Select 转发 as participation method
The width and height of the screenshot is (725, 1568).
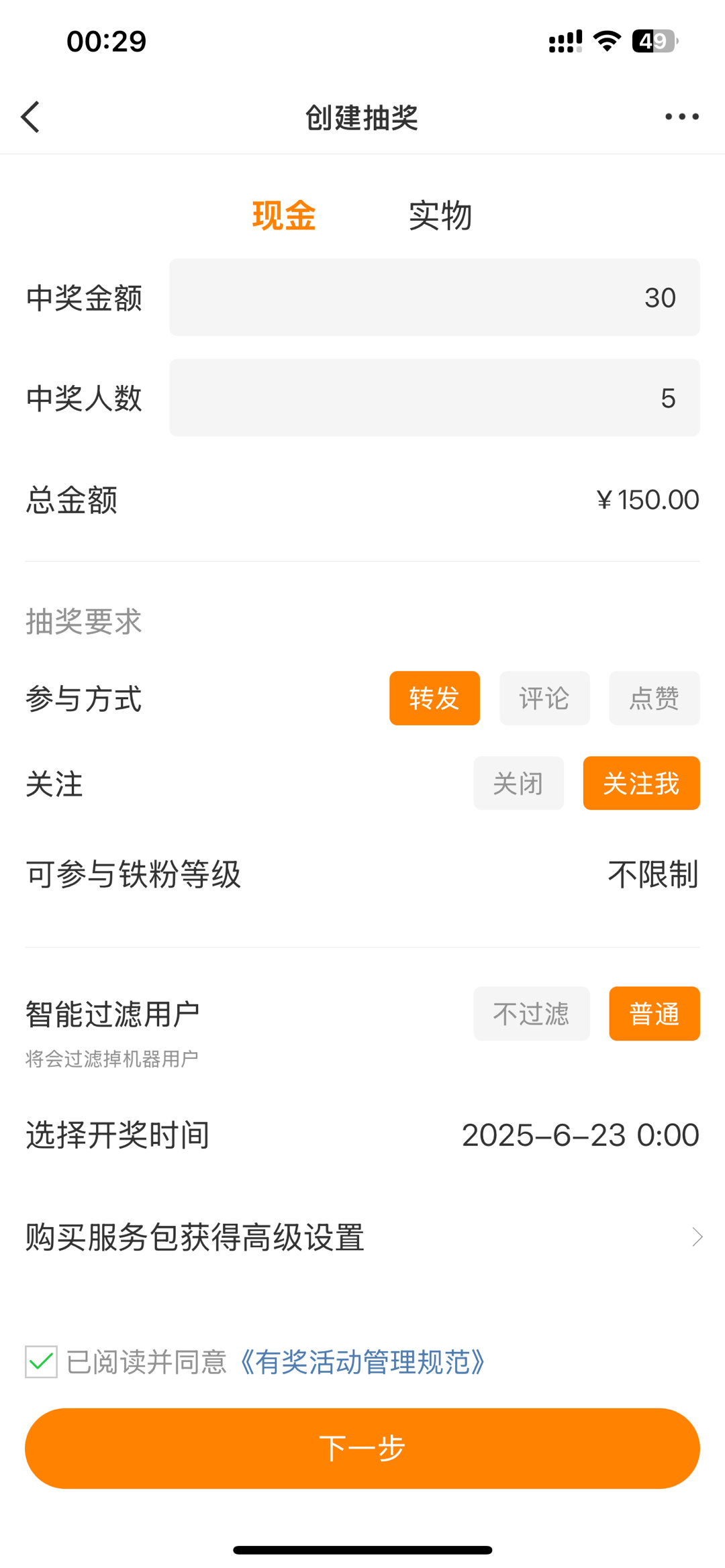point(434,698)
